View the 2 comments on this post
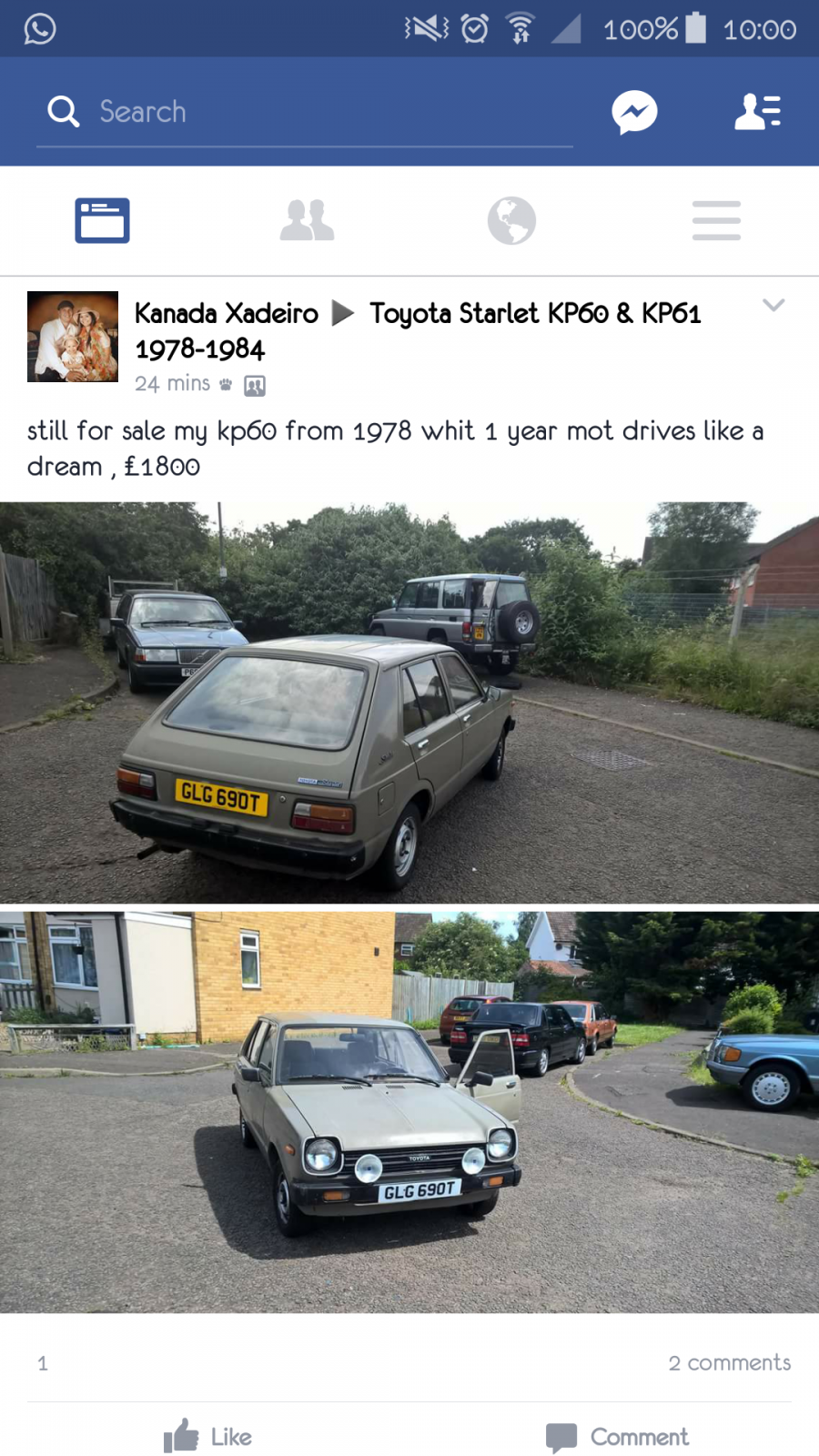This screenshot has width=819, height=1456. click(x=730, y=1362)
